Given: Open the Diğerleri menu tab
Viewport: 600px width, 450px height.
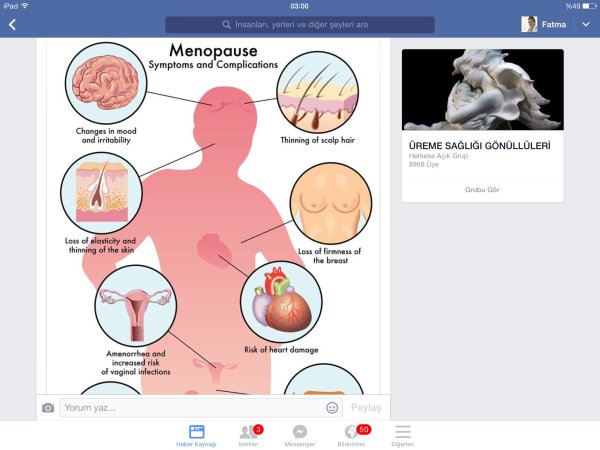Looking at the screenshot, I should (x=403, y=435).
